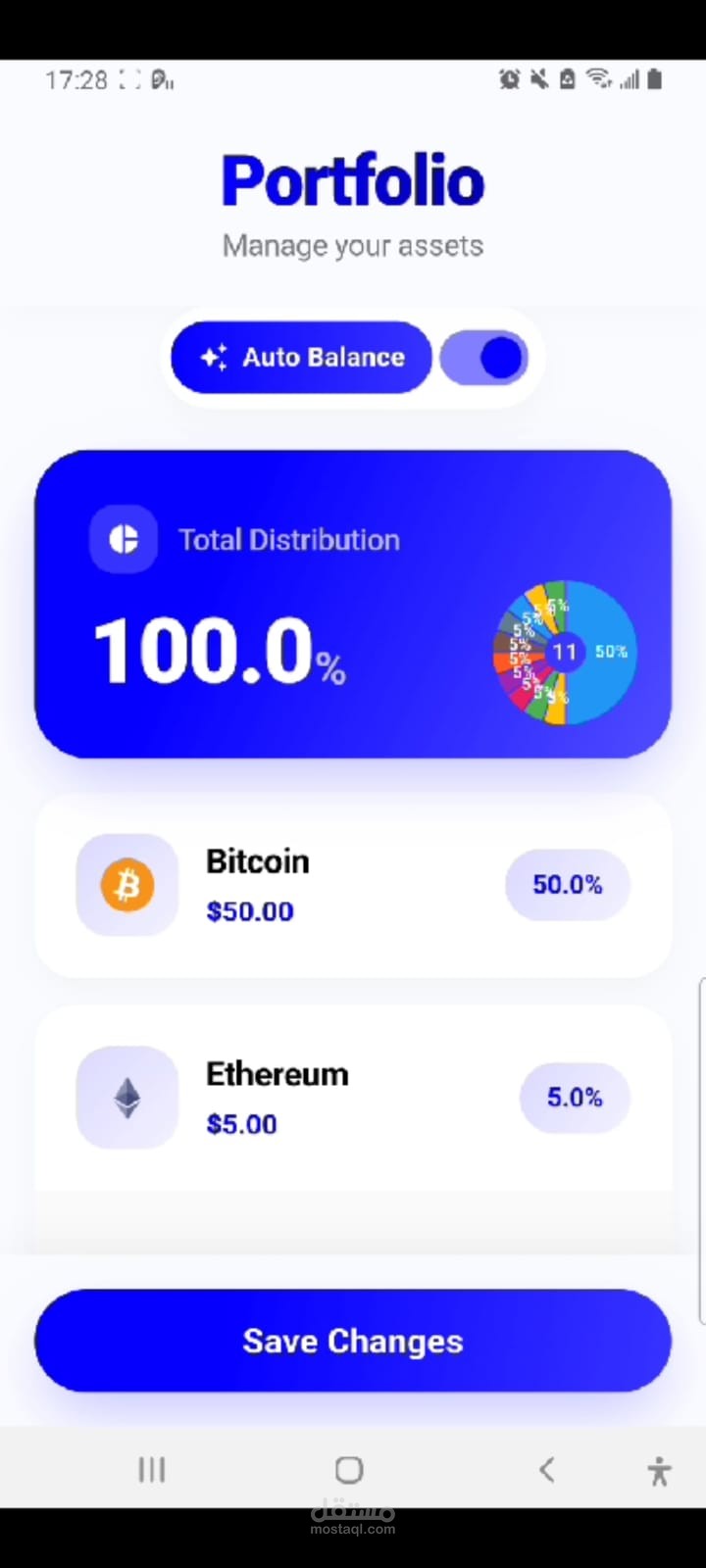
Task: Open the accessibility shortcut icon
Action: point(659,1471)
